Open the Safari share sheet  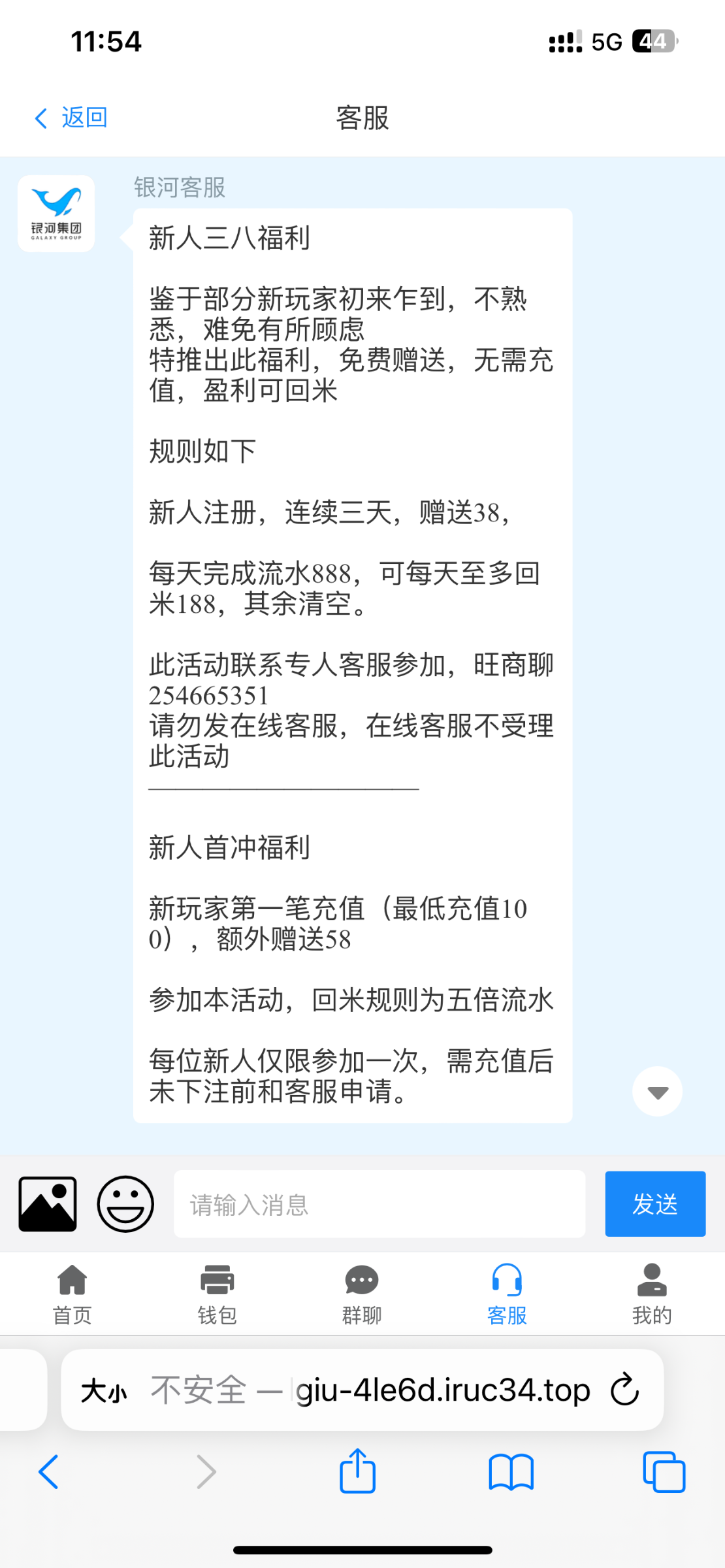pyautogui.click(x=357, y=1471)
